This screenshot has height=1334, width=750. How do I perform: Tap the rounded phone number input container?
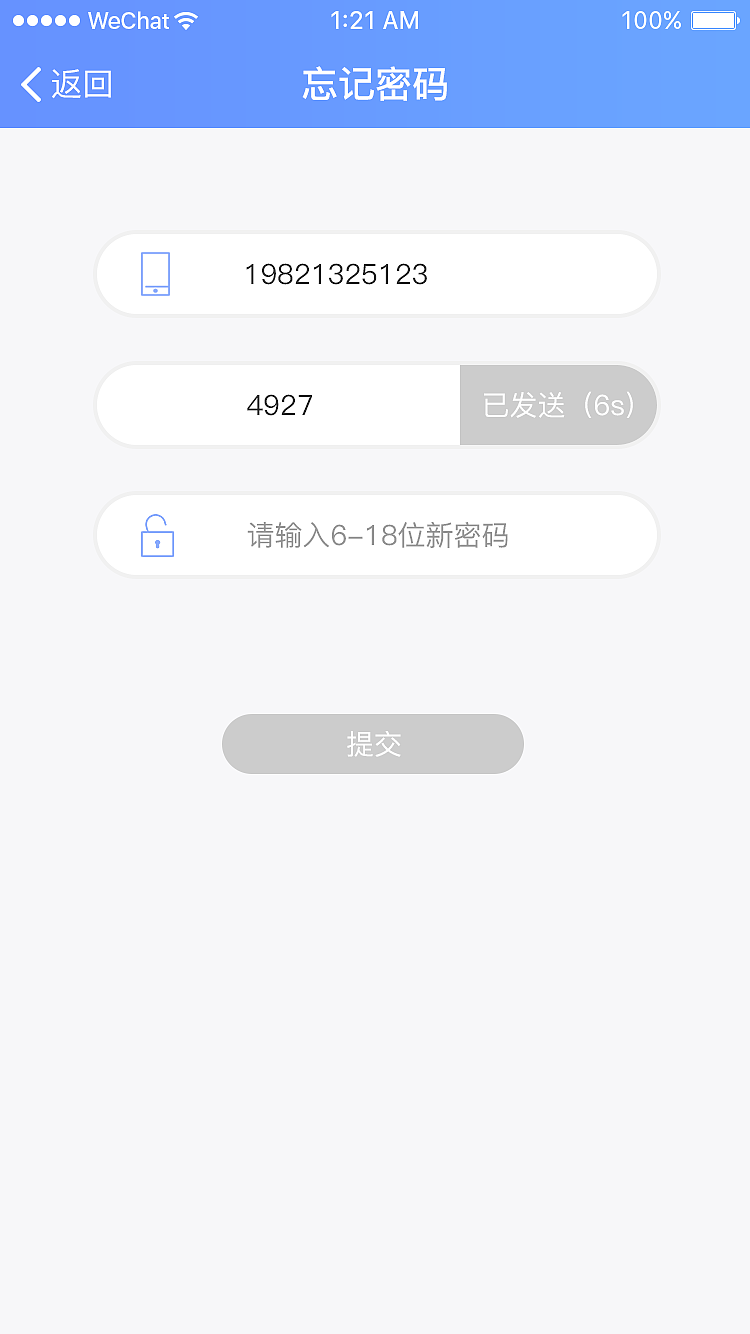(376, 274)
